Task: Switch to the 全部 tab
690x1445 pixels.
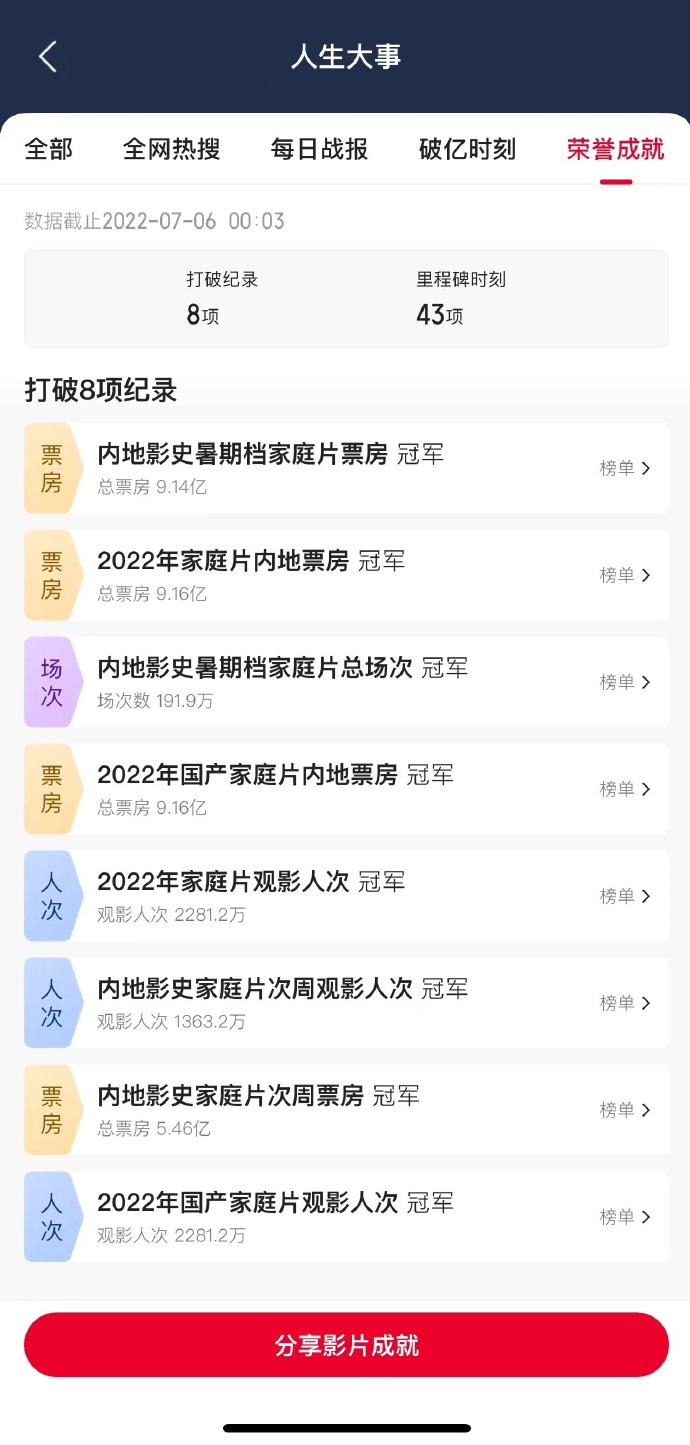Action: pyautogui.click(x=49, y=150)
